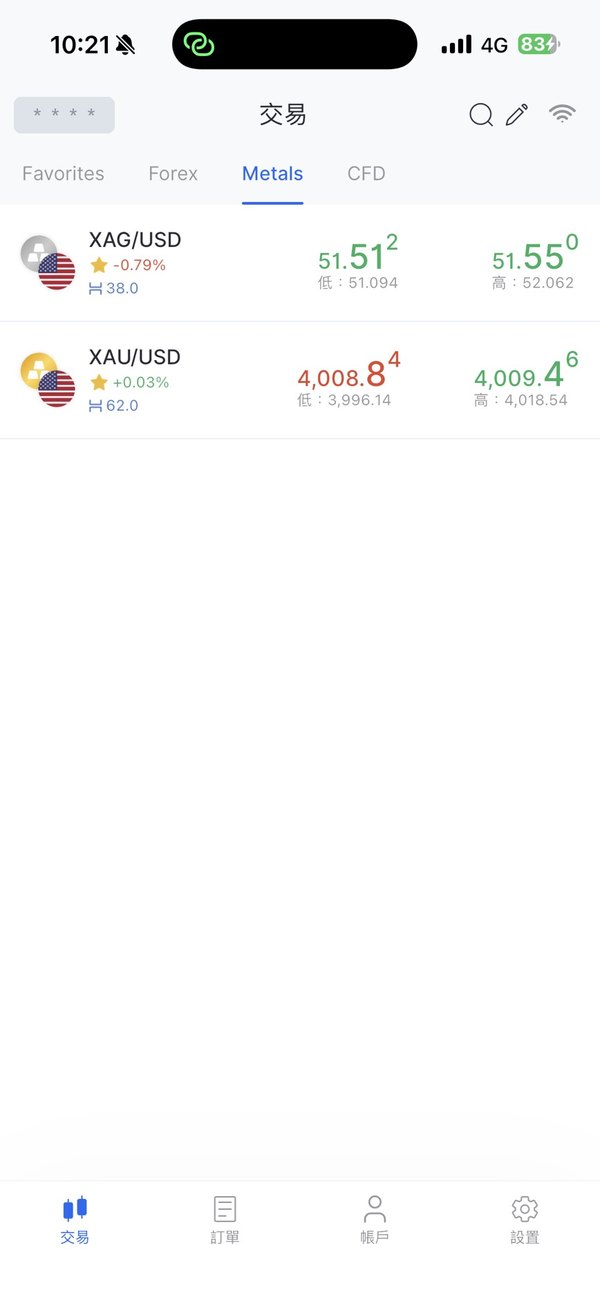This screenshot has height=1304, width=600.
Task: Toggle the favorite star on XAG/USD
Action: click(98, 265)
